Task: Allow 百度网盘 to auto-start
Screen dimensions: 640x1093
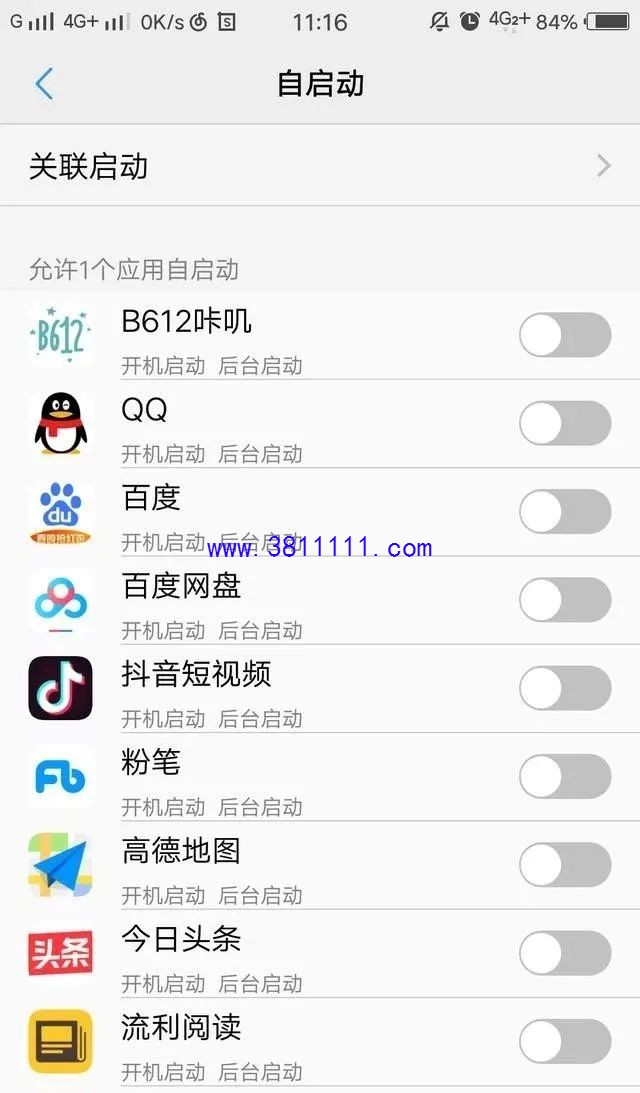Action: click(565, 599)
